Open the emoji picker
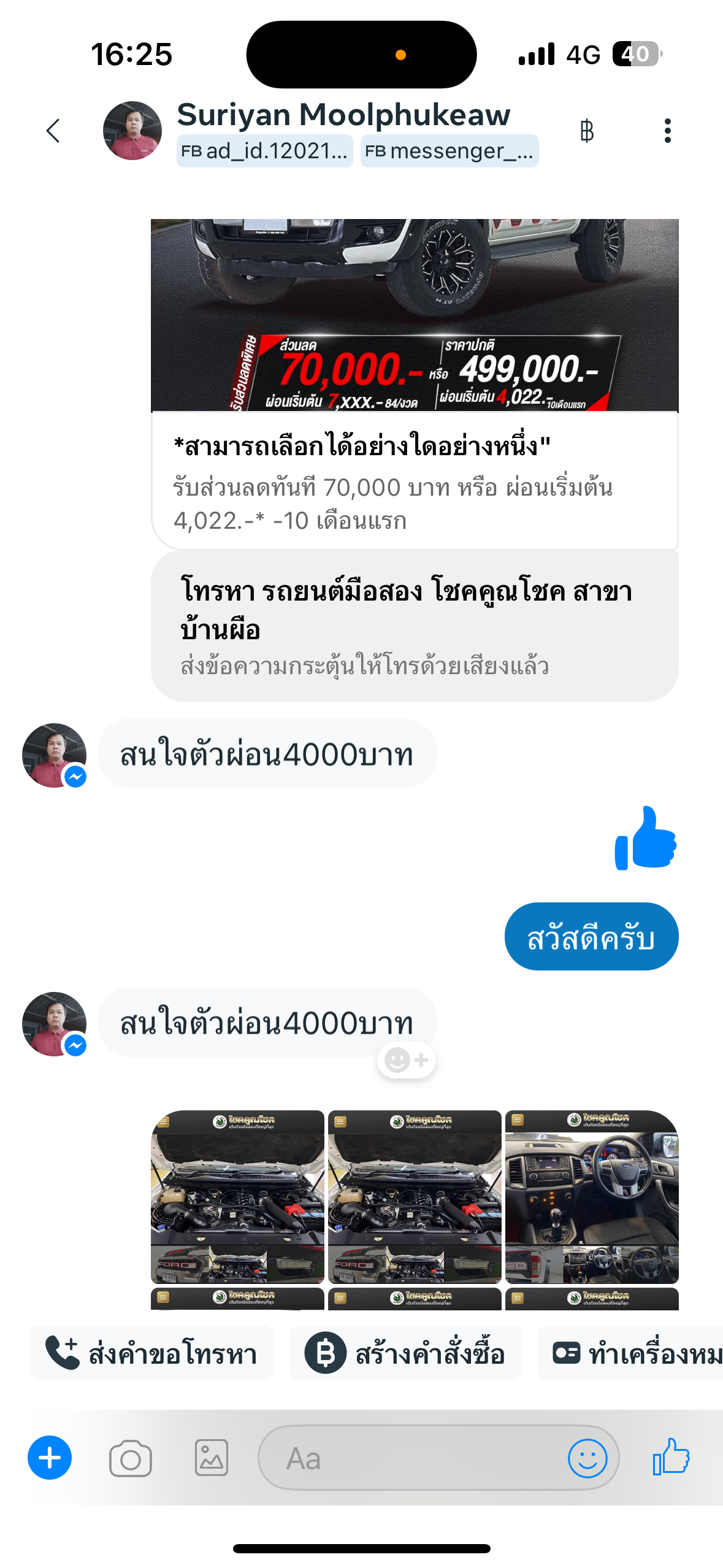 tap(587, 1458)
